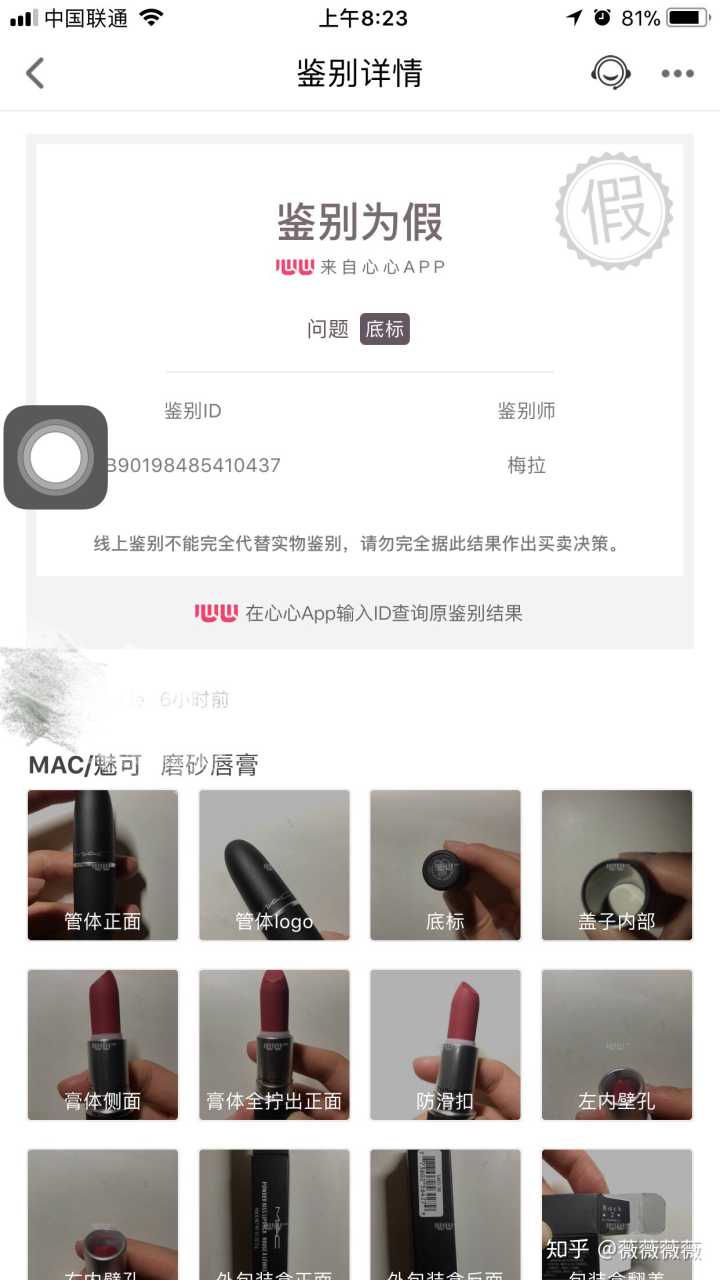Open the 外包装盒正面 photo
This screenshot has height=1280, width=720.
coord(274,1215)
